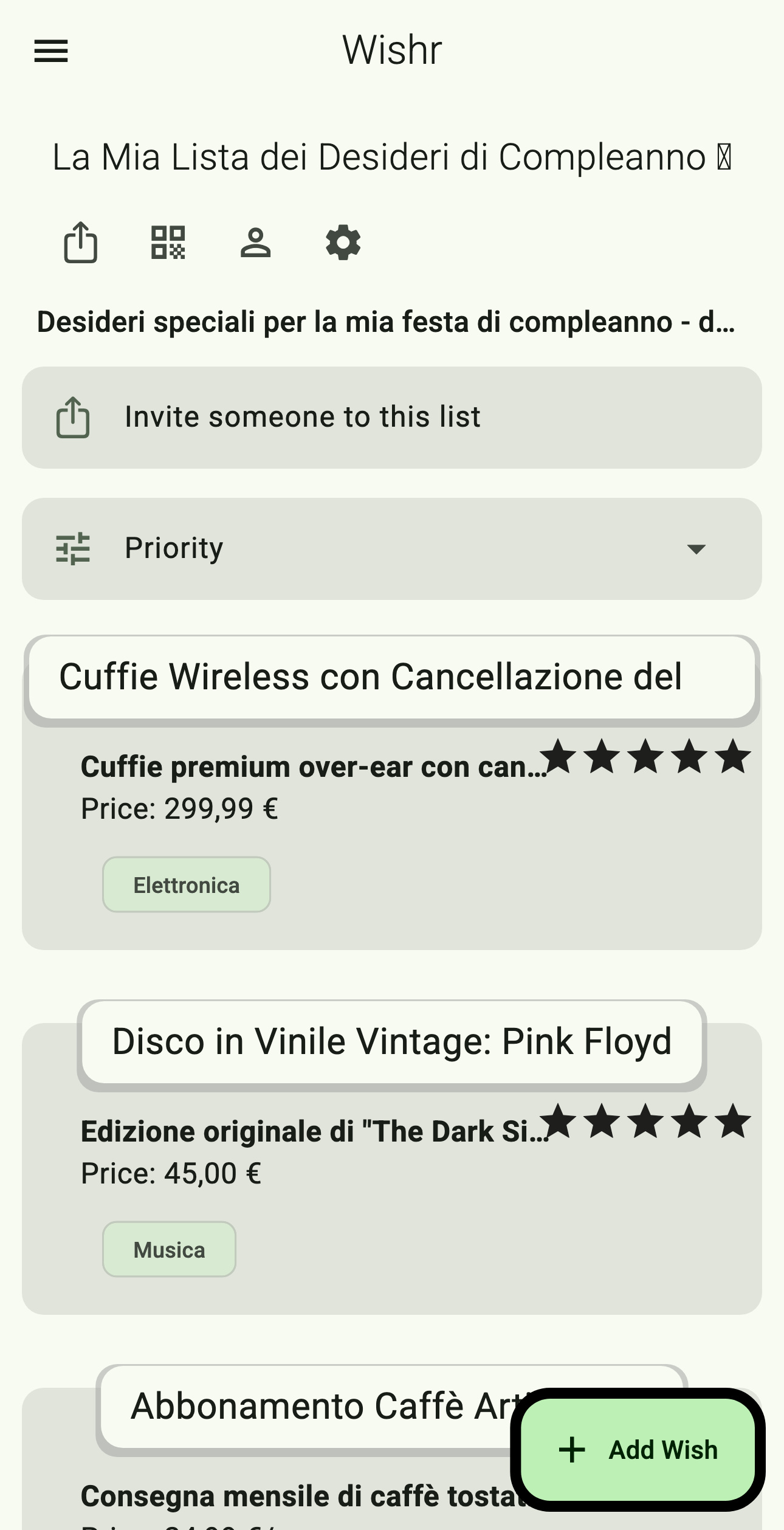Select the Musica tag chip

[x=169, y=1250]
